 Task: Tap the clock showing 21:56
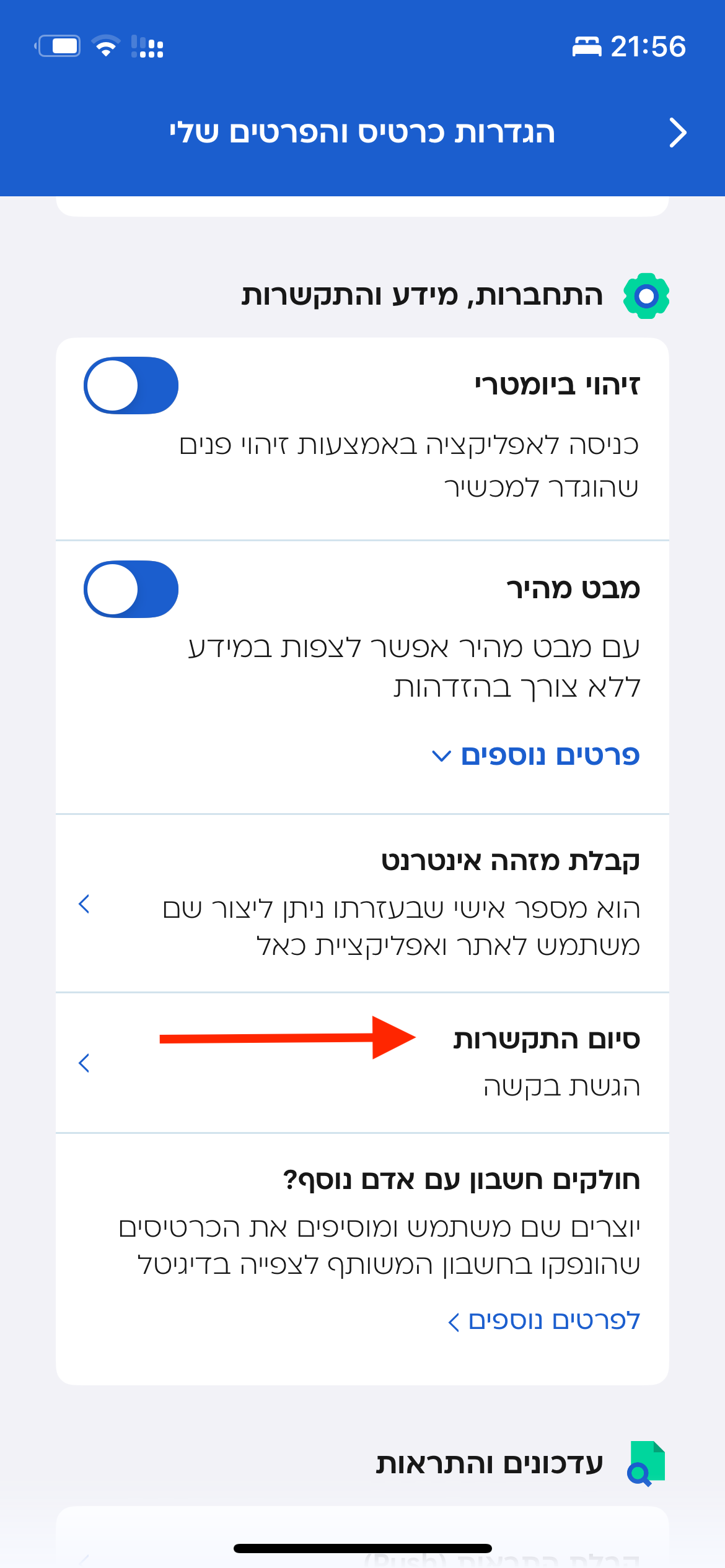click(x=649, y=45)
